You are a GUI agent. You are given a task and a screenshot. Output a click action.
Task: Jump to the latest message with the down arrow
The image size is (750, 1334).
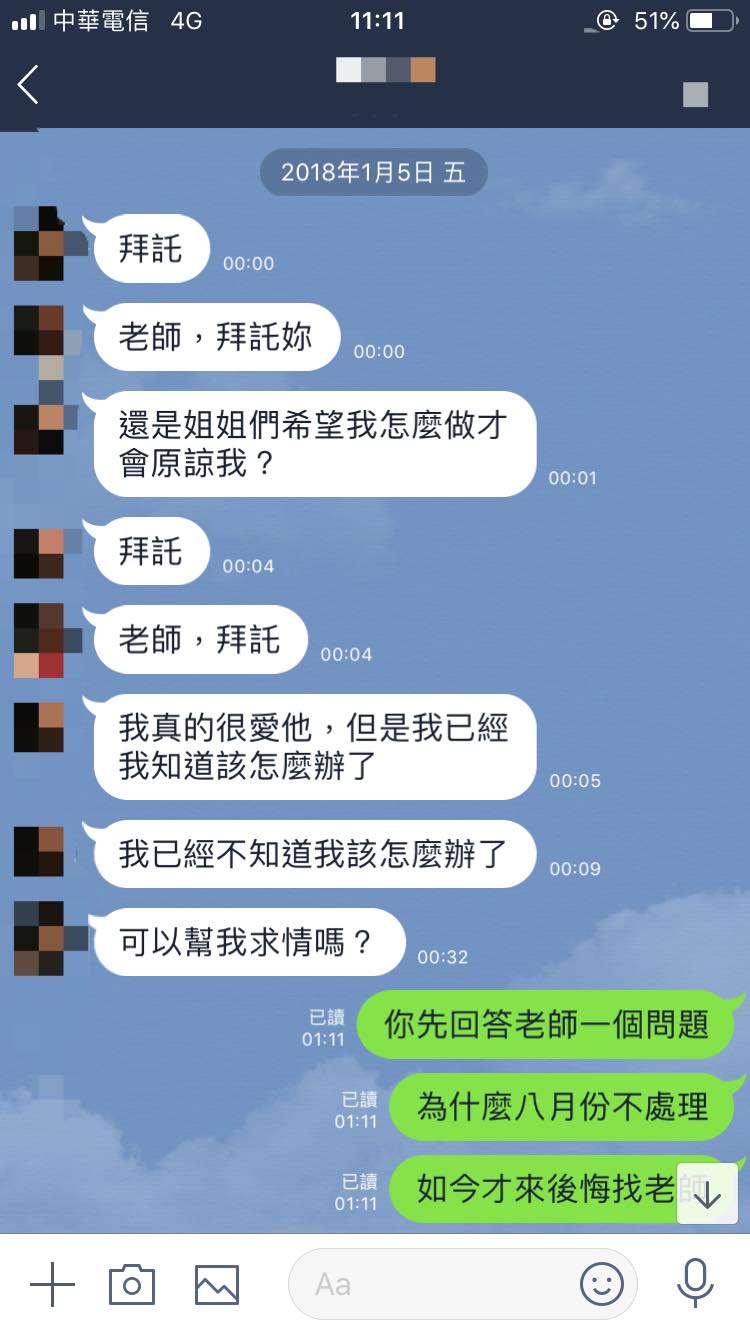pyautogui.click(x=707, y=1194)
